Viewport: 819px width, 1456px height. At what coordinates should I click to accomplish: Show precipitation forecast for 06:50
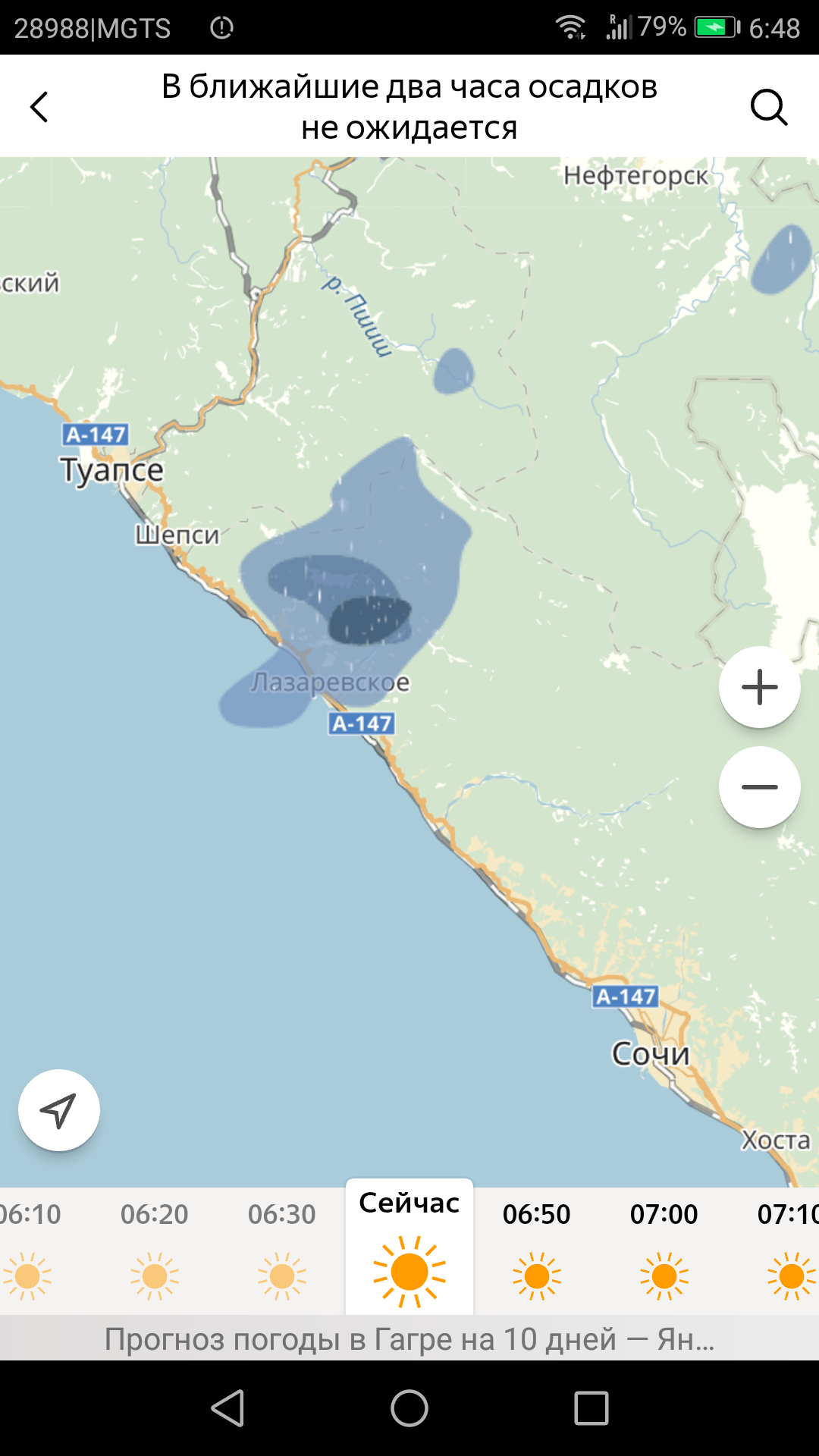[x=537, y=1250]
